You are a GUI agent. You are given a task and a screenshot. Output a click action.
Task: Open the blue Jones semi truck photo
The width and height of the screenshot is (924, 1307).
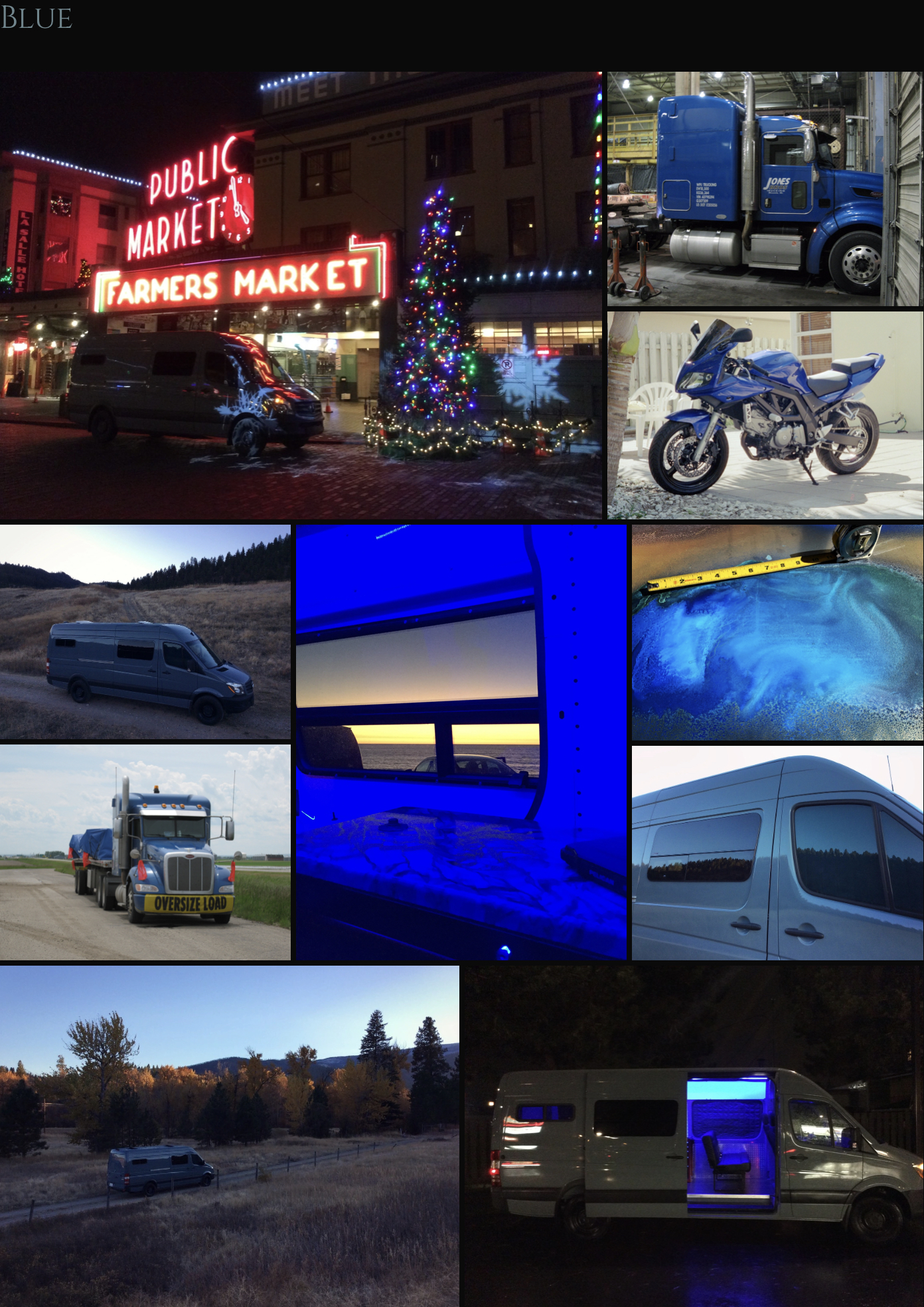pos(765,189)
